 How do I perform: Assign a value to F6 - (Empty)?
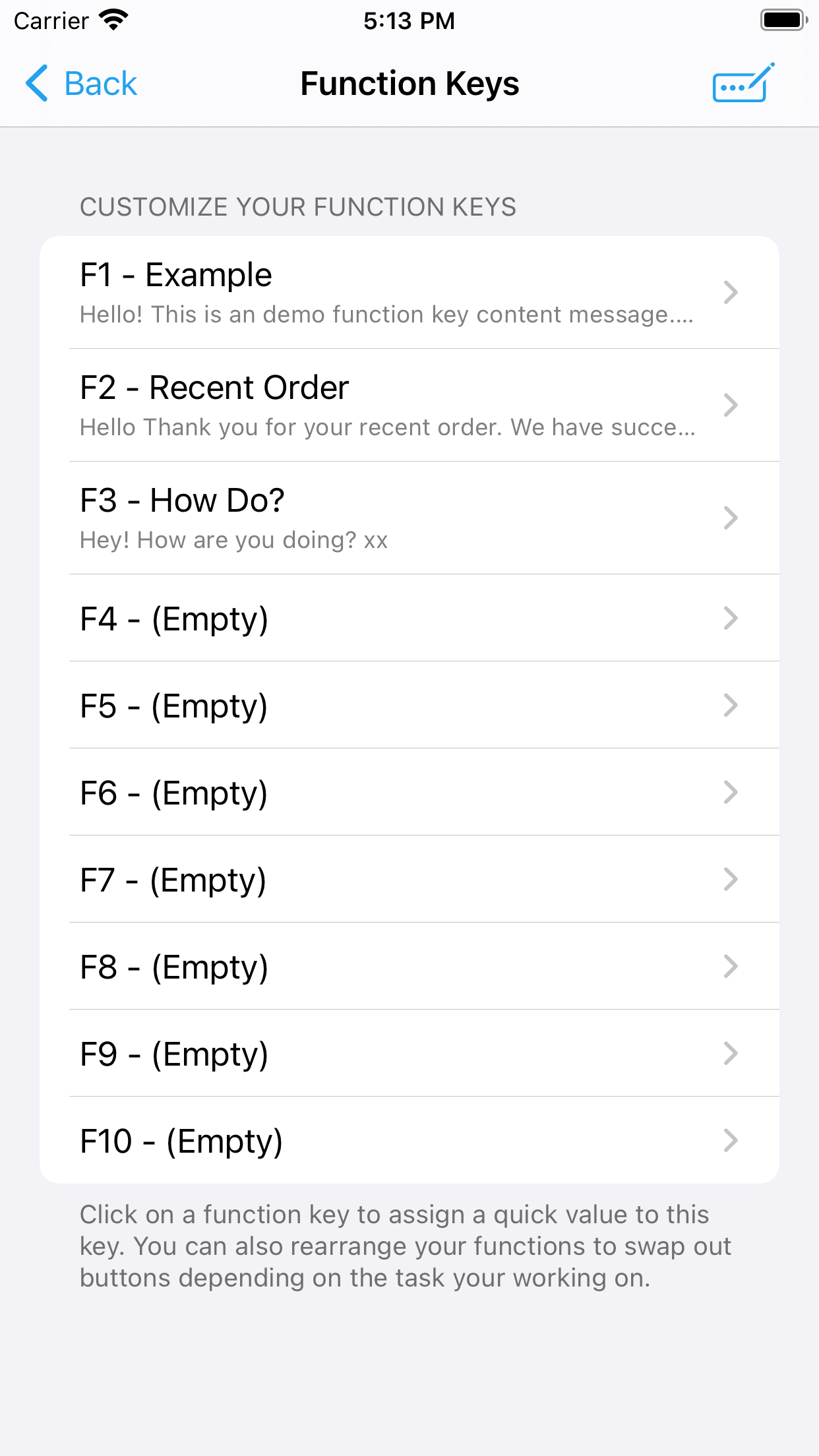click(x=409, y=793)
